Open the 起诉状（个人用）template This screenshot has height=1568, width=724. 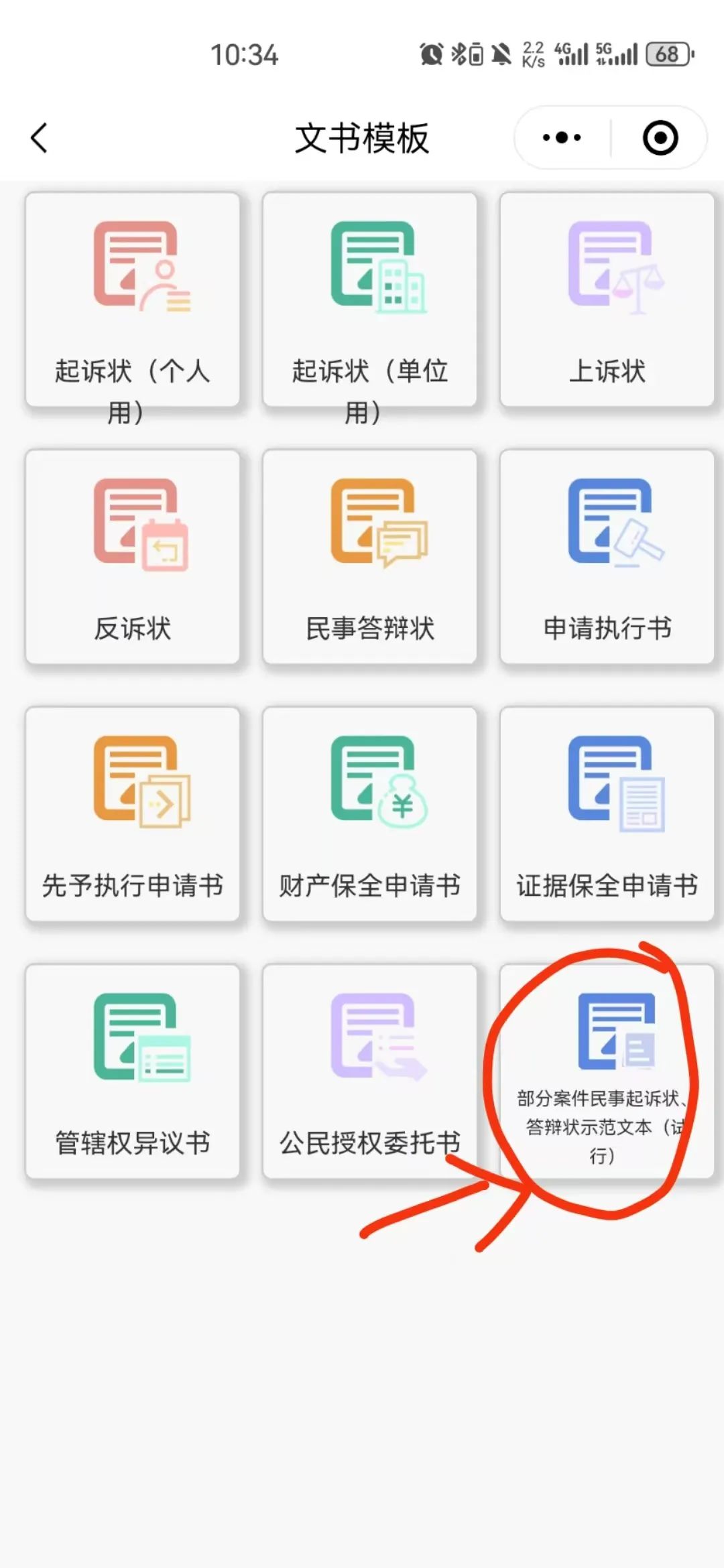[133, 300]
